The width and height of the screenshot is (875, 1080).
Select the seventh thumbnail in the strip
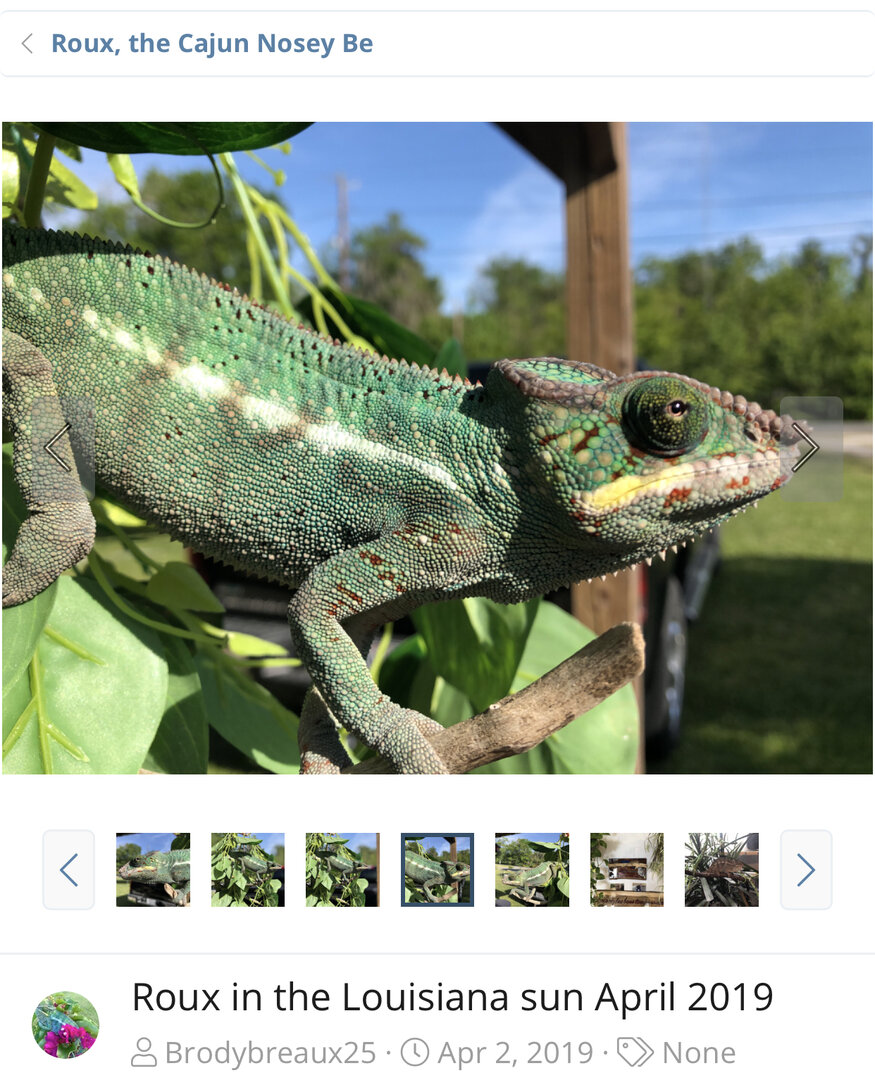click(721, 870)
